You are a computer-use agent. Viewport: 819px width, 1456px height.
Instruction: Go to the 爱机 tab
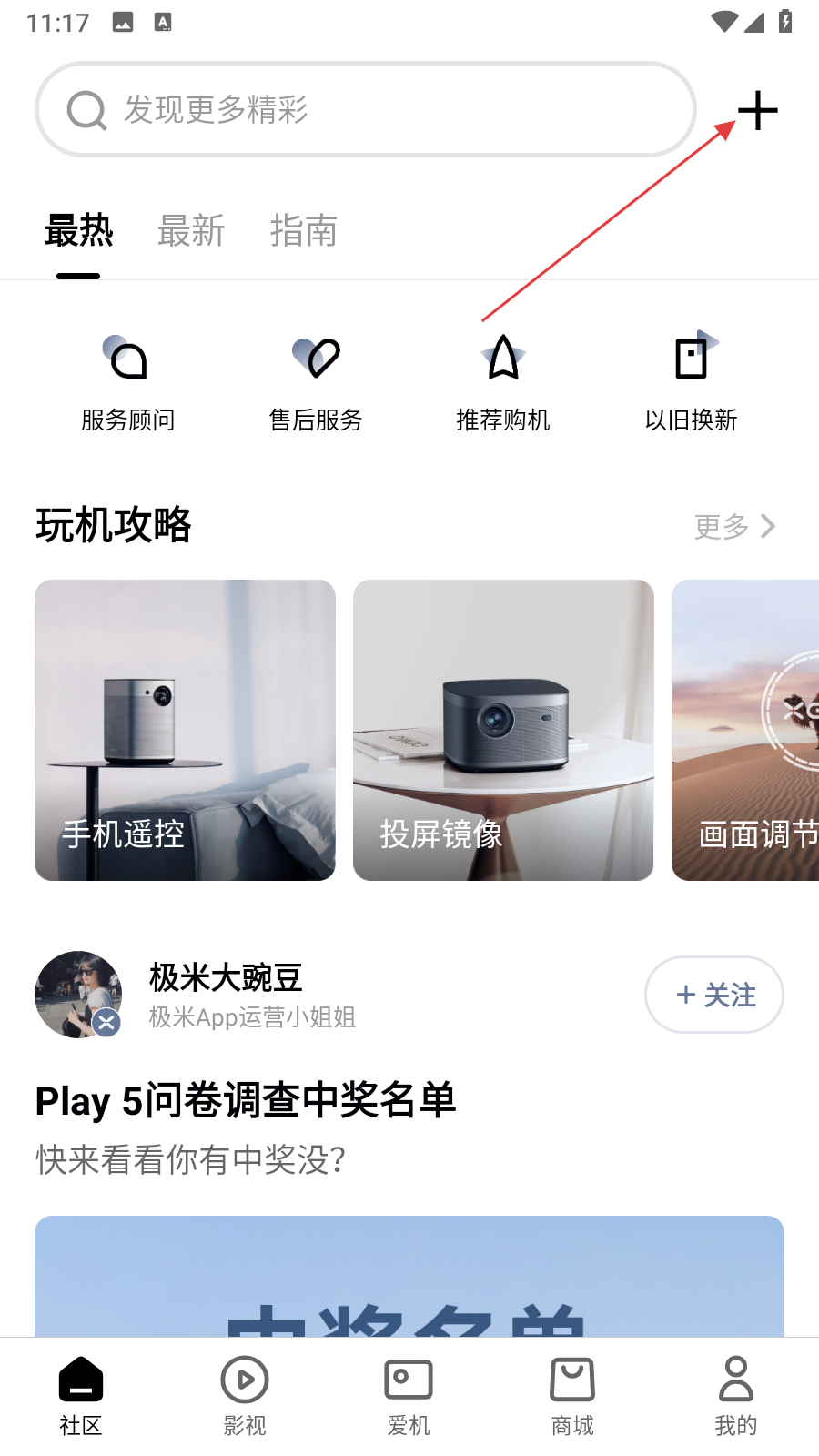point(409,1396)
